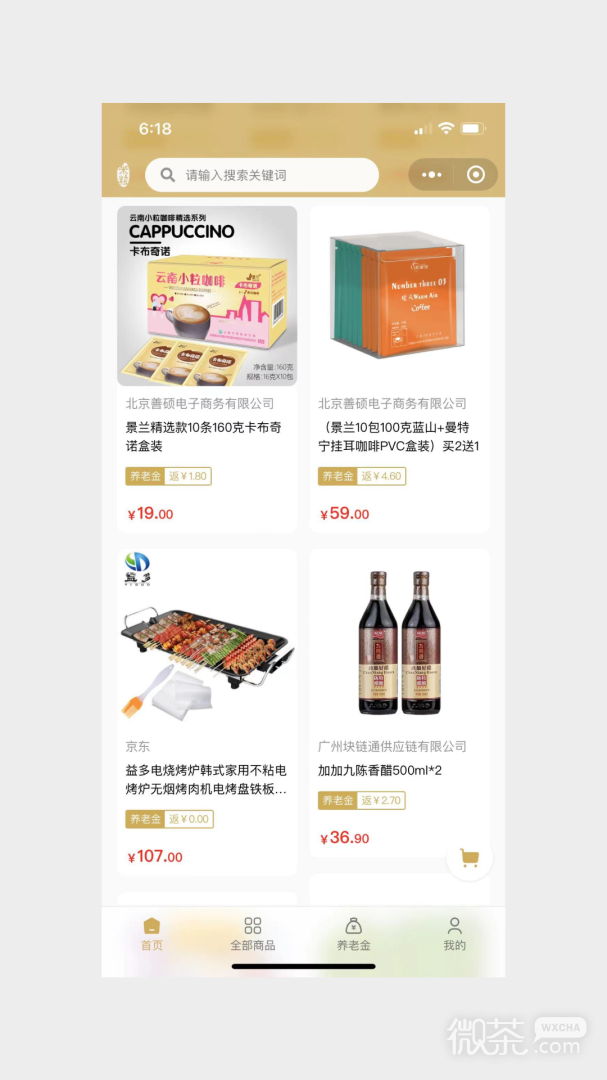Go to the 首页 tab
The image size is (607, 1080).
(x=152, y=934)
